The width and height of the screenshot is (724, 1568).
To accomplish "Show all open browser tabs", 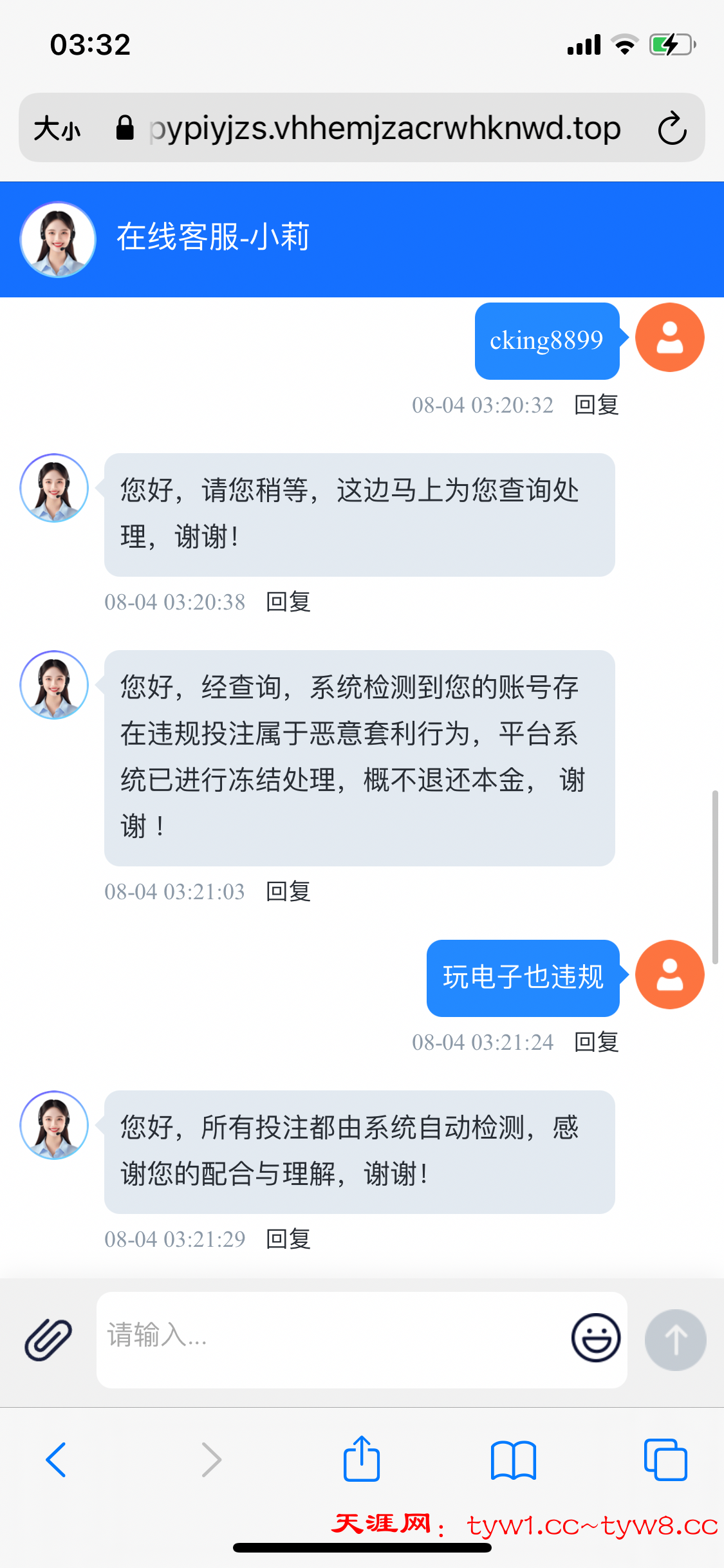I will (665, 1459).
